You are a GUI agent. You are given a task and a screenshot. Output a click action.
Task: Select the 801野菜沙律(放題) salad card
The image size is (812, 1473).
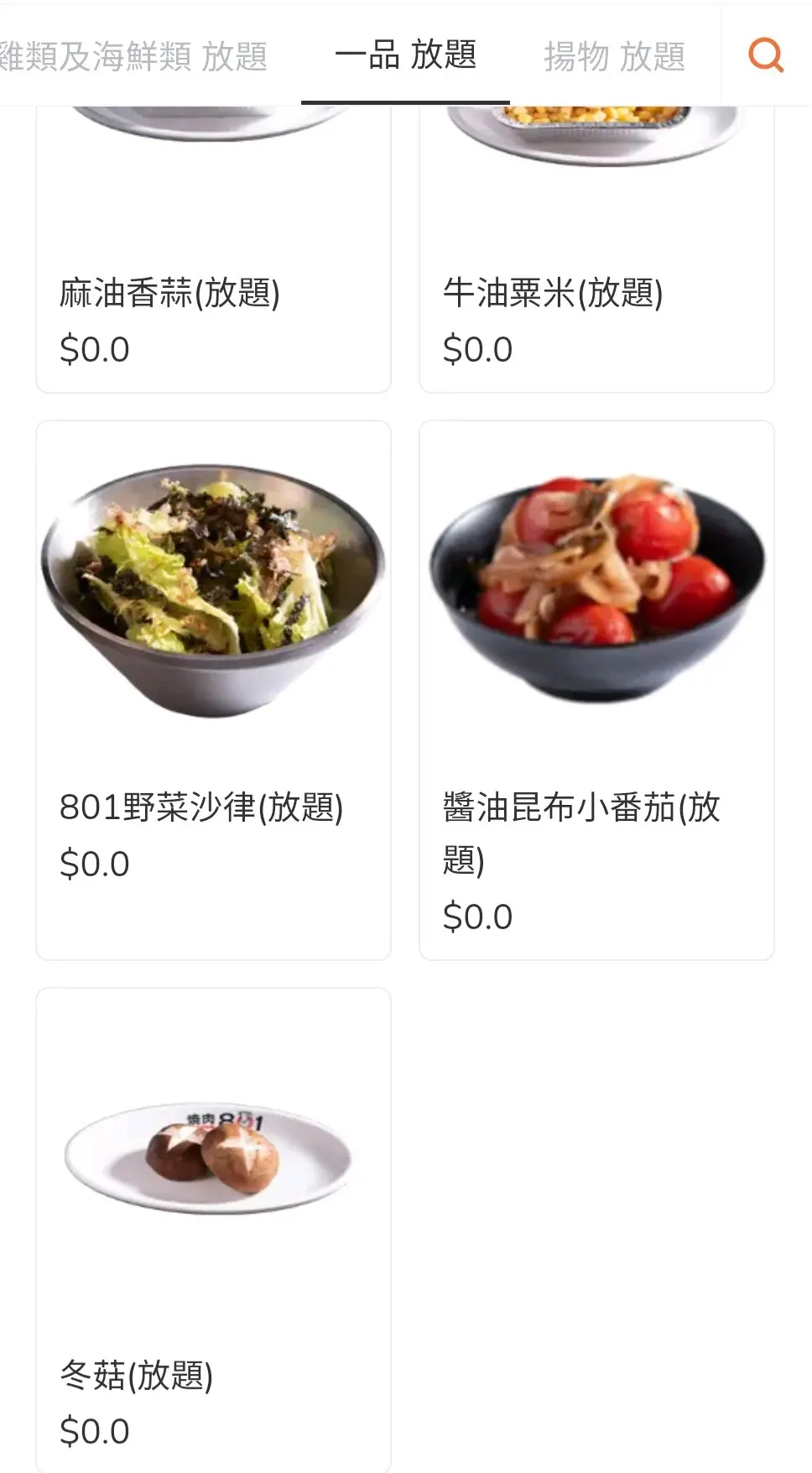(213, 688)
